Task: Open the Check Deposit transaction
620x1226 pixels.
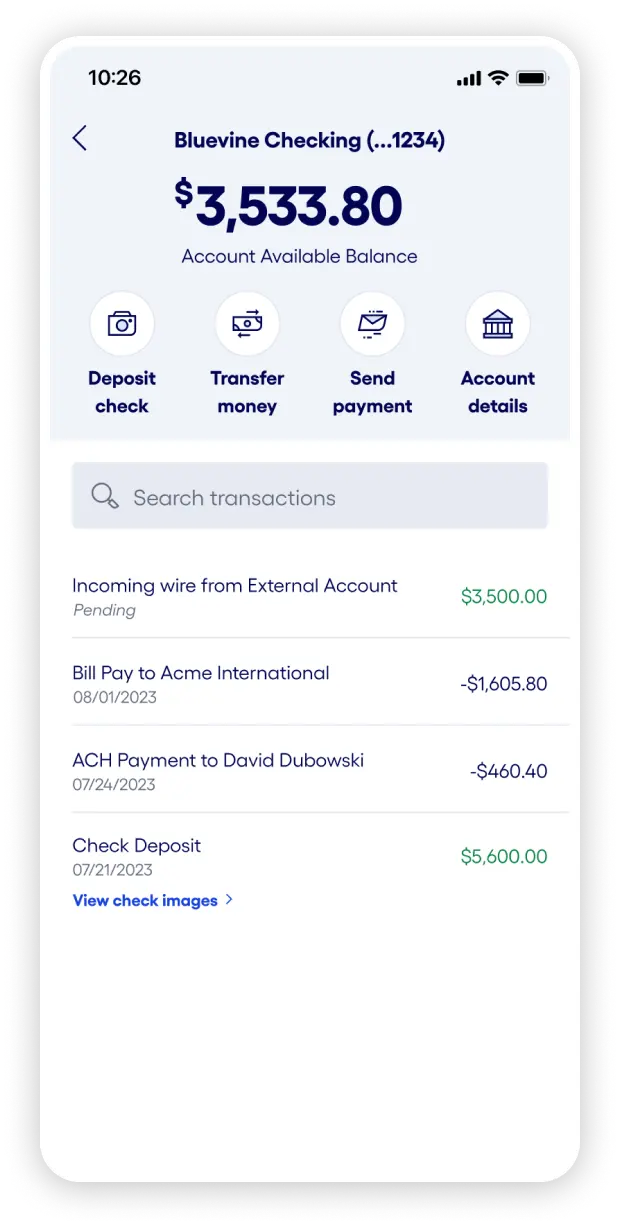Action: (310, 857)
